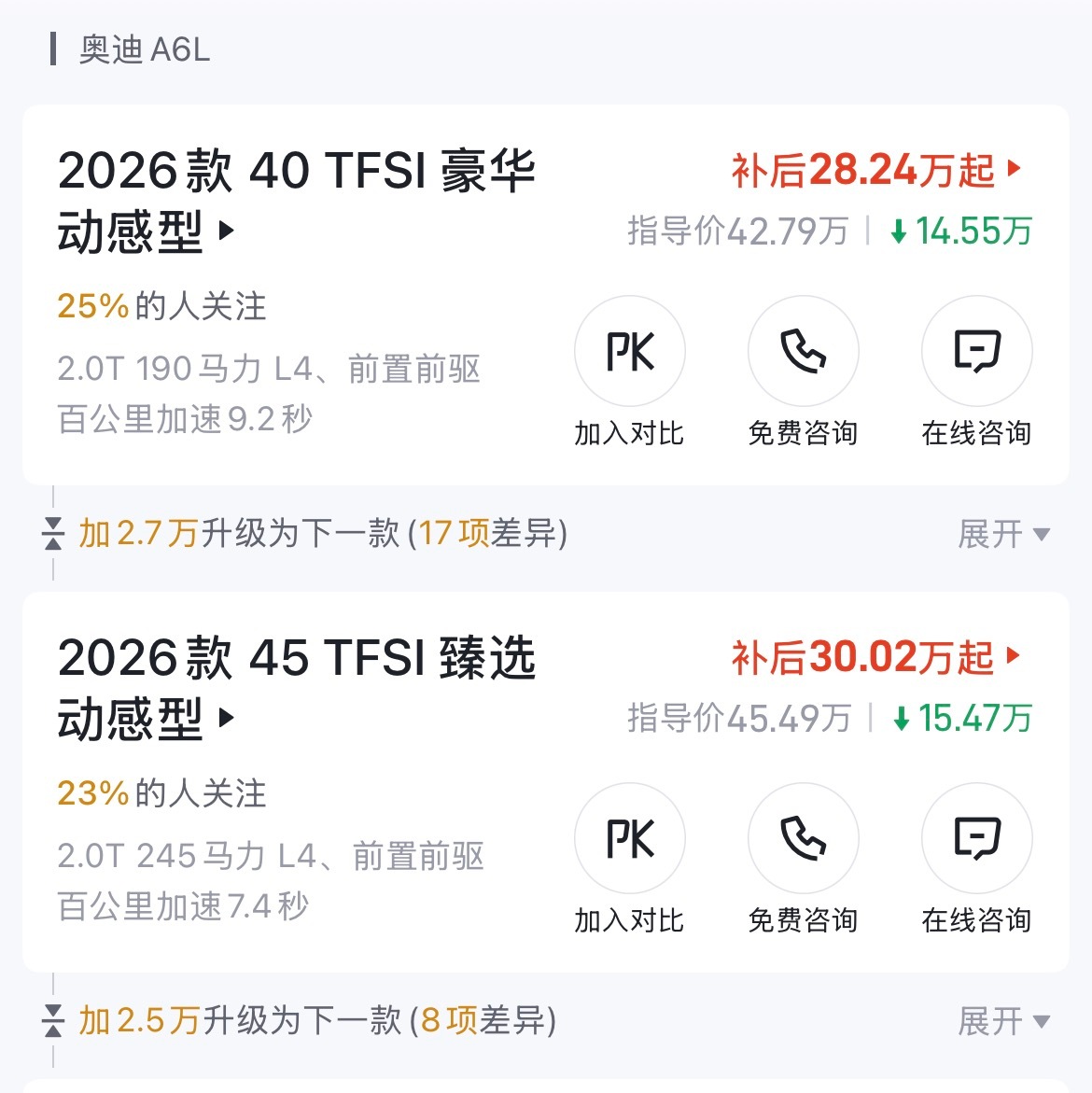Open the 2026款 45 TFSI 臻选动感型 details

point(296,688)
